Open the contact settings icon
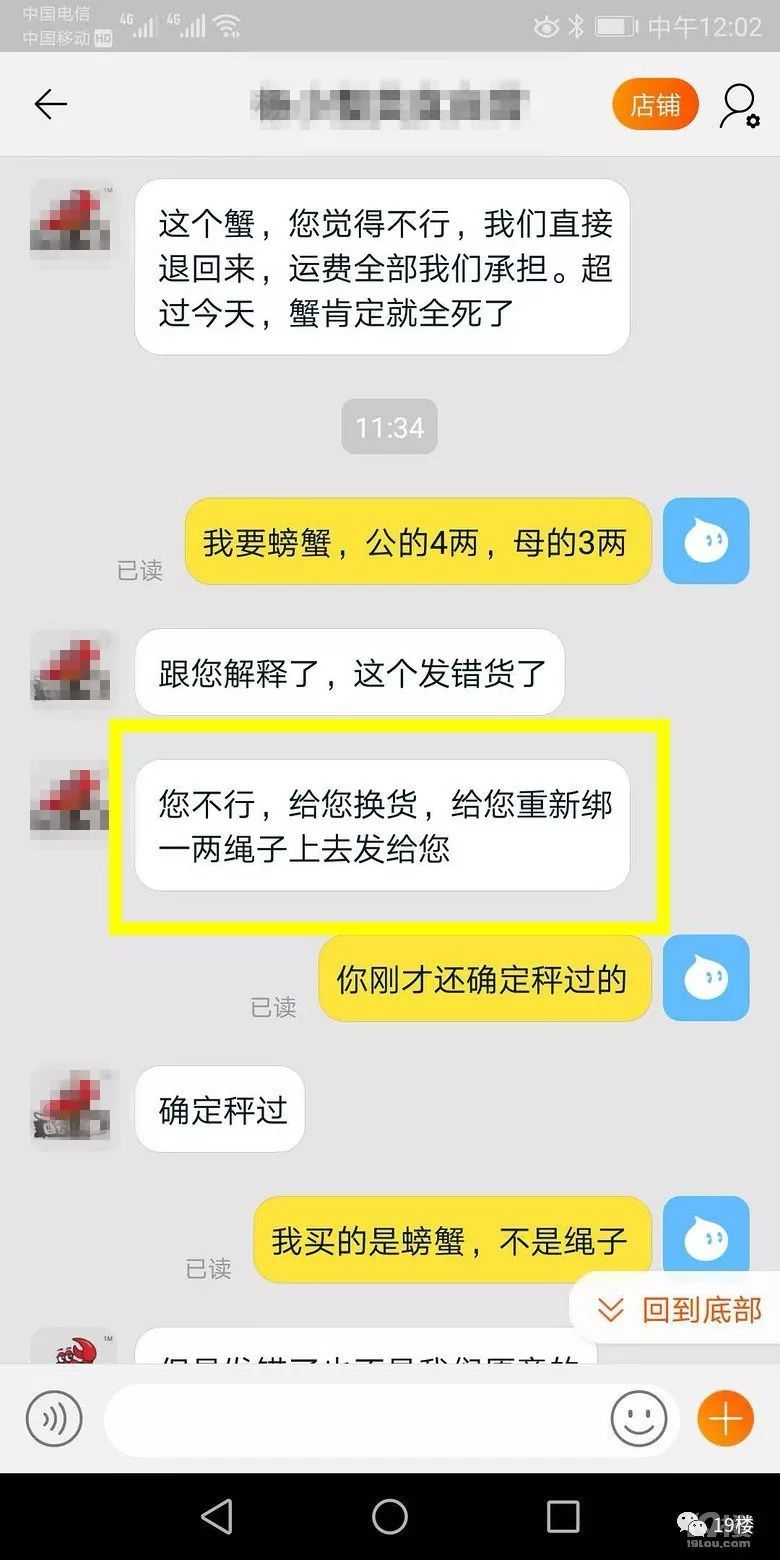The image size is (780, 1560). click(739, 104)
